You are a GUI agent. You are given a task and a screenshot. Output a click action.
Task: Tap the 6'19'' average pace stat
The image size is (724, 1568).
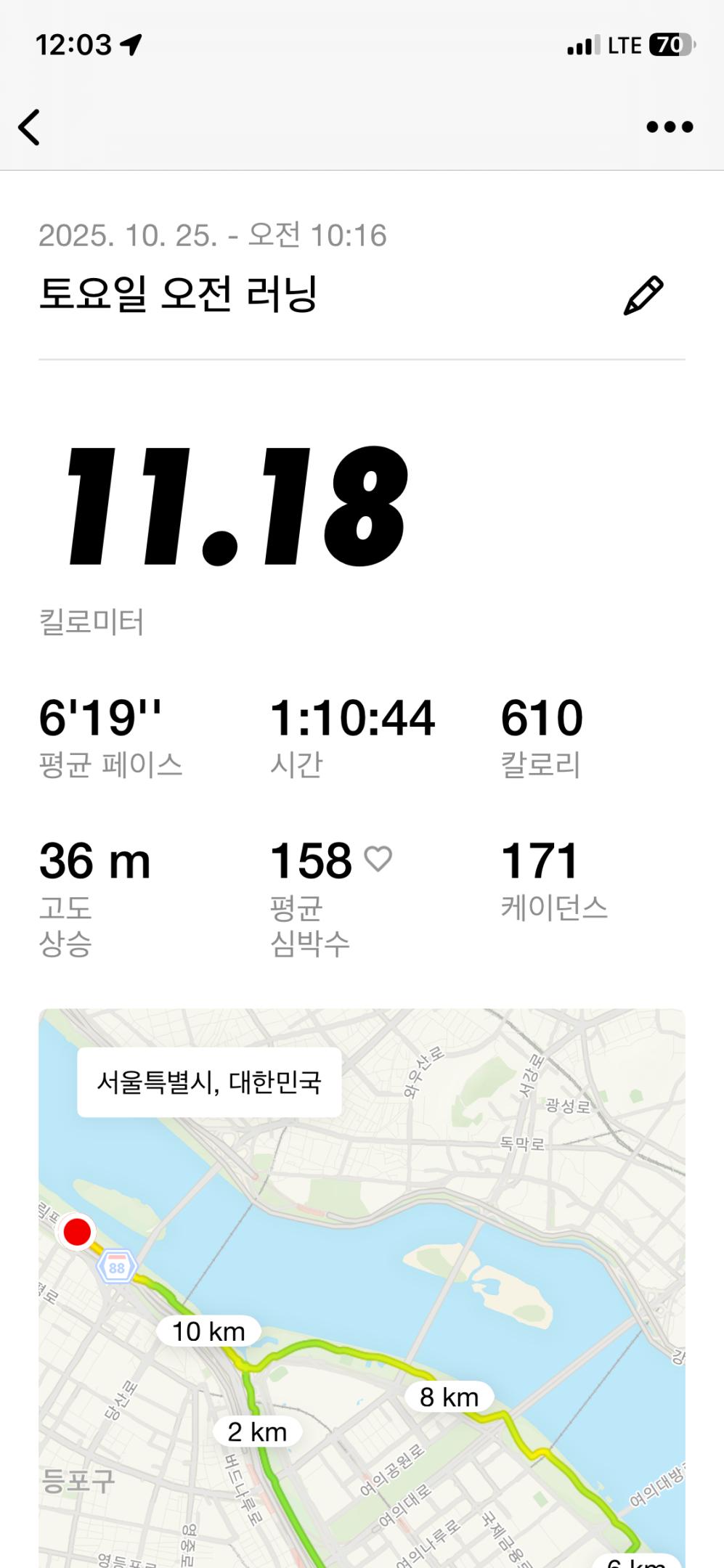[x=99, y=717]
